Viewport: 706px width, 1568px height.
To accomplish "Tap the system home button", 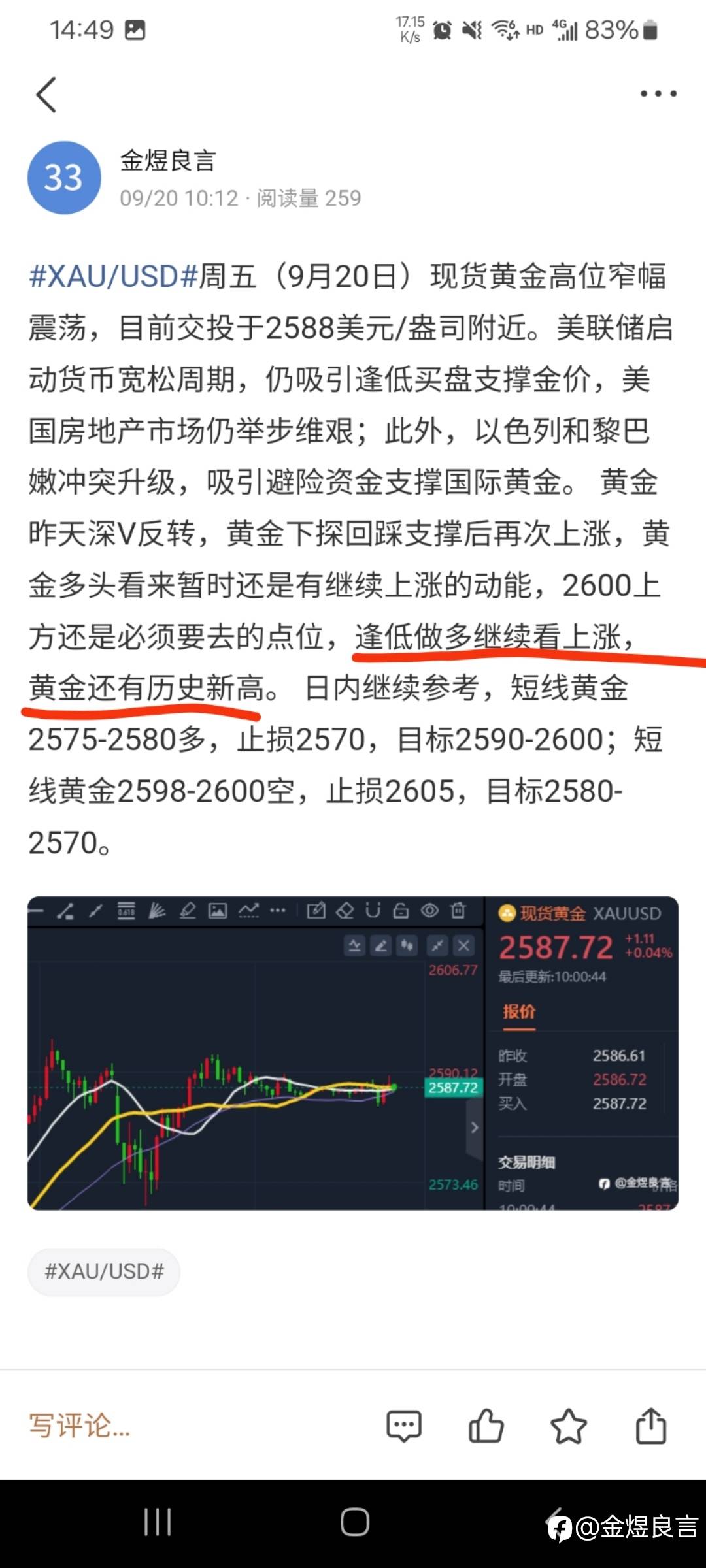I will tap(355, 1522).
